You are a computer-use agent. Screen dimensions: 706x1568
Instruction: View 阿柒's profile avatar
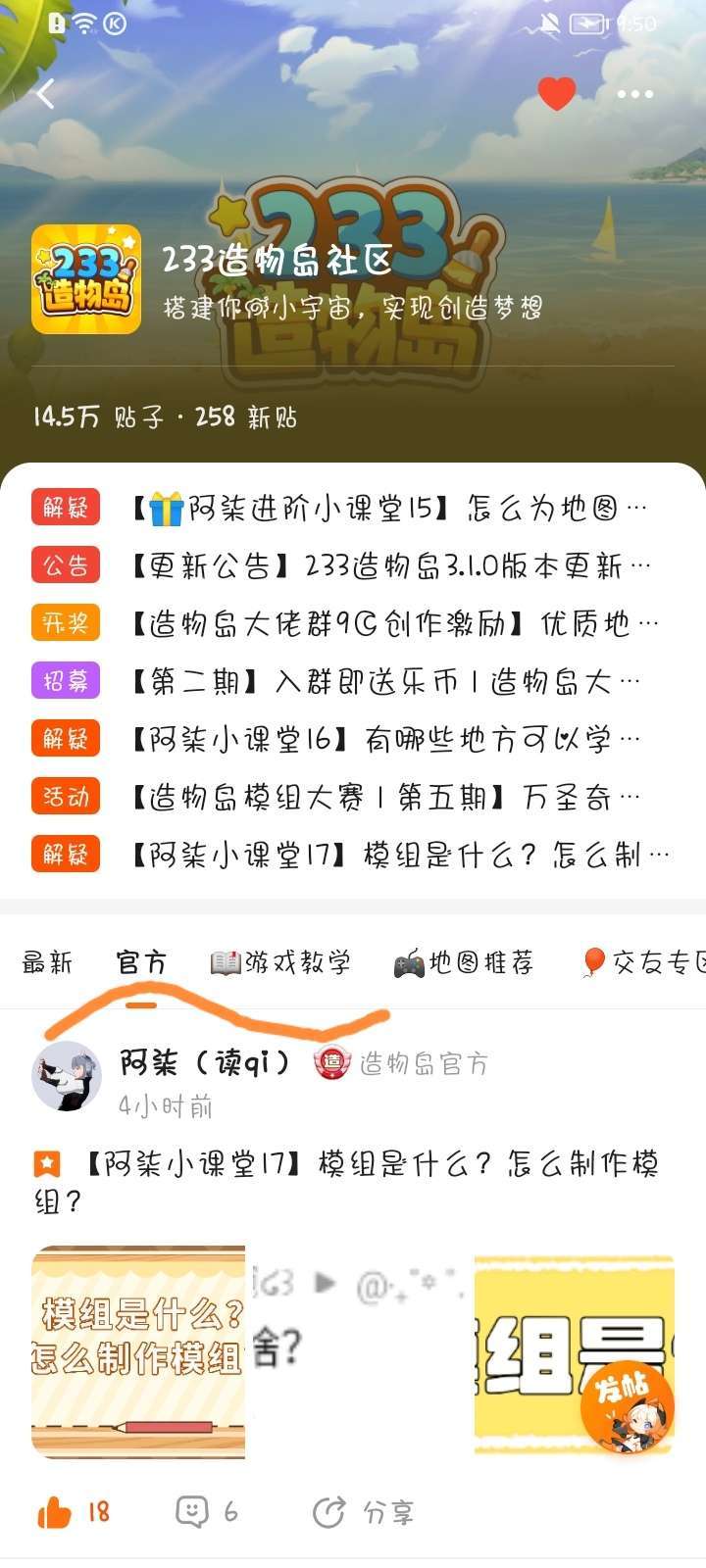click(x=67, y=1075)
